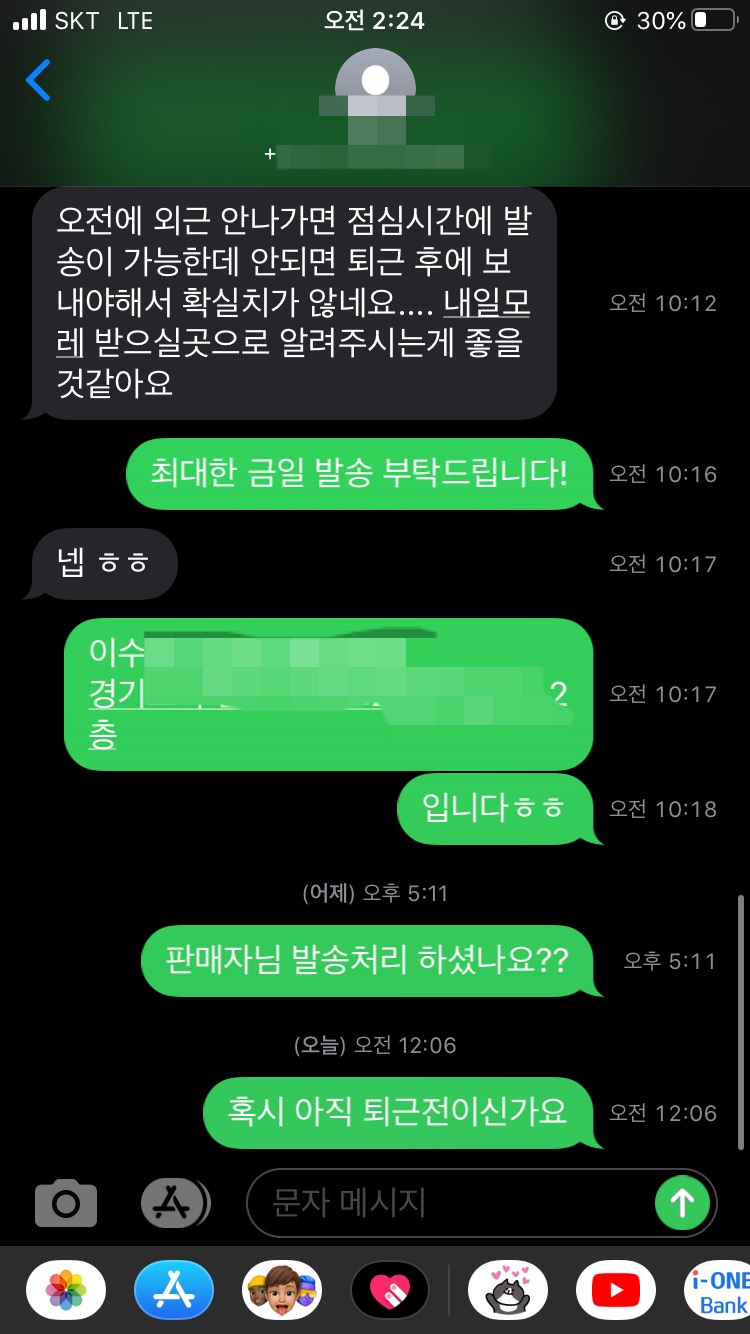Go back to the message list
The width and height of the screenshot is (750, 1334).
click(38, 80)
